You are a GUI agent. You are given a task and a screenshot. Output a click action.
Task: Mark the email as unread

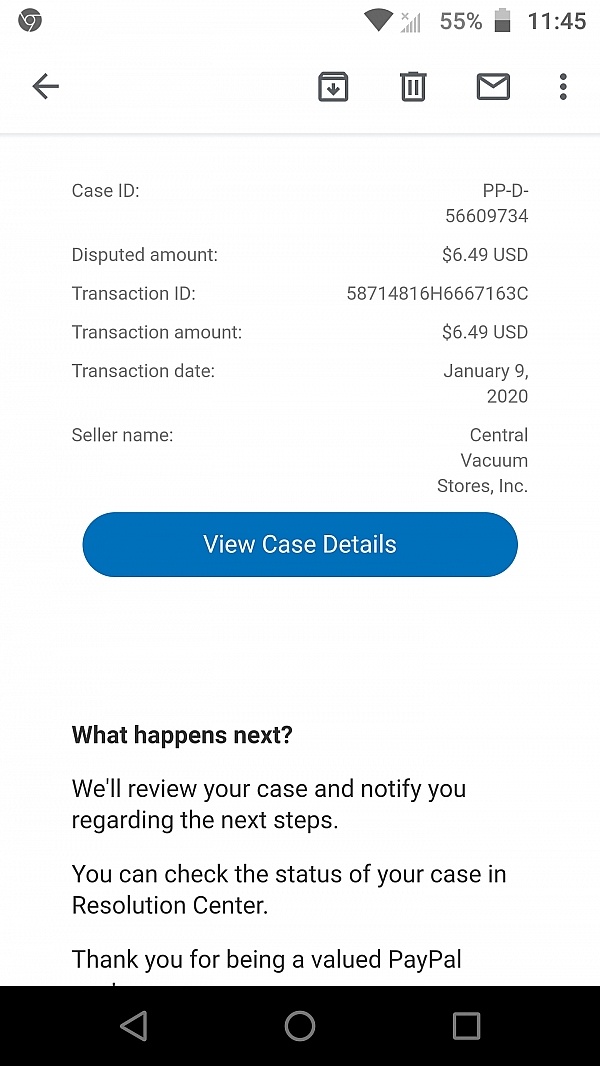coord(493,86)
